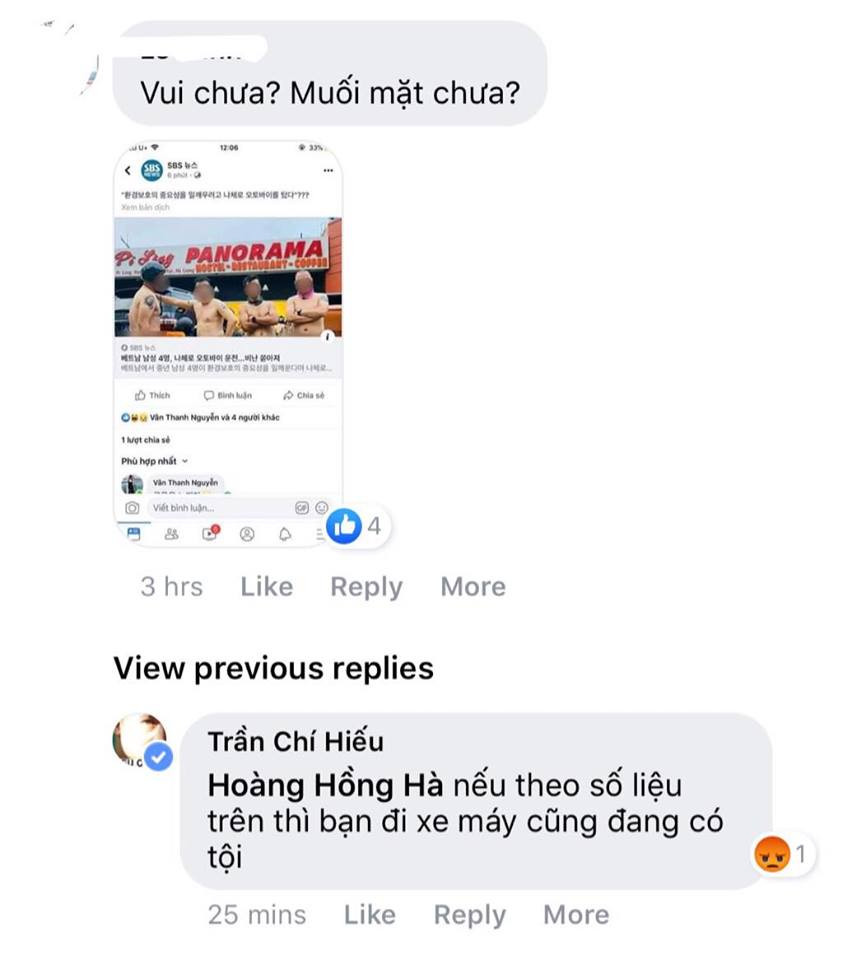Screen dimensions: 843x960
Task: Switch to the profile tab in bottom navigation
Action: (247, 533)
